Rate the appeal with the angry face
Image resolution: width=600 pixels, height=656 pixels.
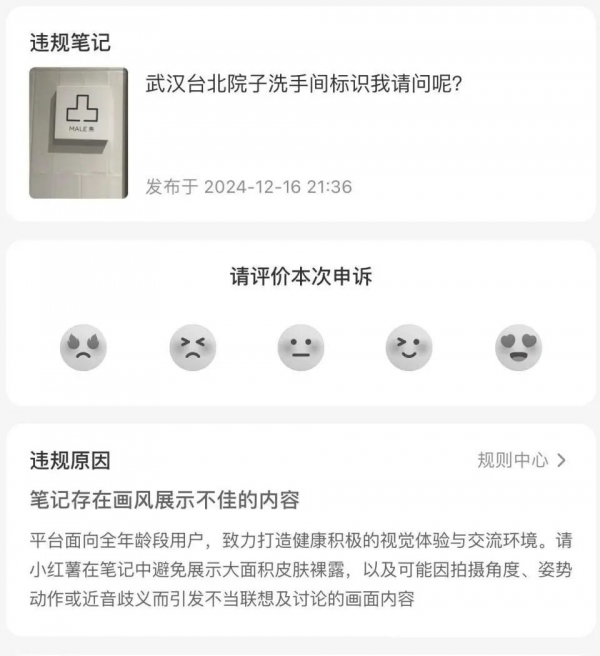(x=84, y=348)
